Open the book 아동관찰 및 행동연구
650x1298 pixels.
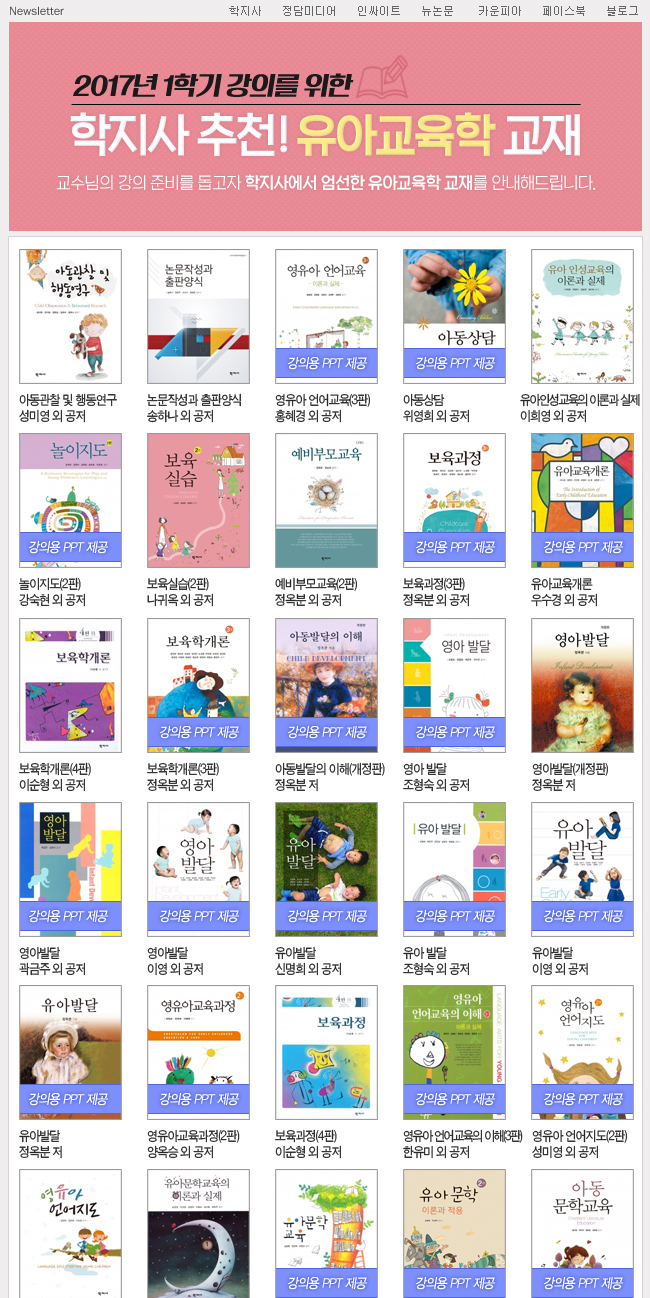point(70,316)
